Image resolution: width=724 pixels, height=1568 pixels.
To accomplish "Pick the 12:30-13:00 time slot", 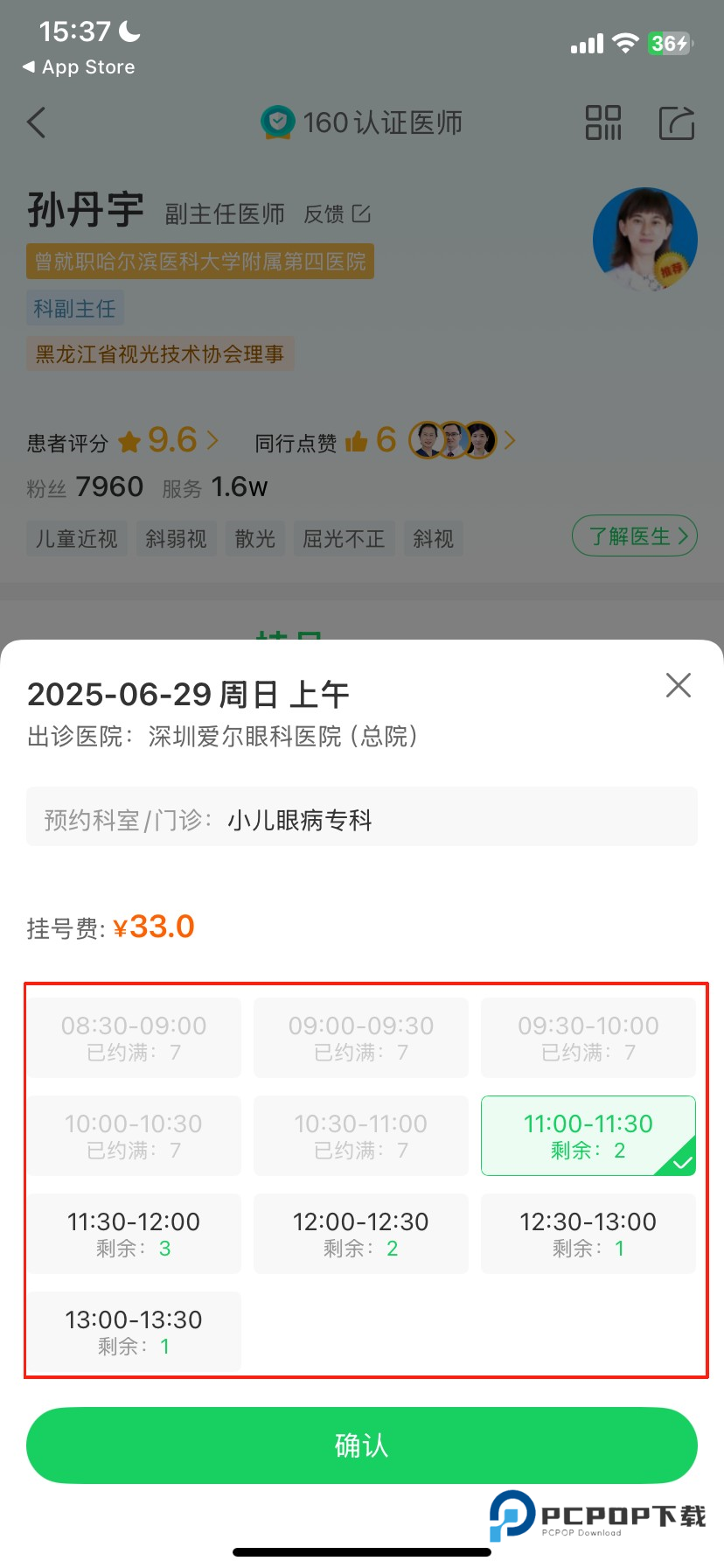I will click(x=588, y=1233).
